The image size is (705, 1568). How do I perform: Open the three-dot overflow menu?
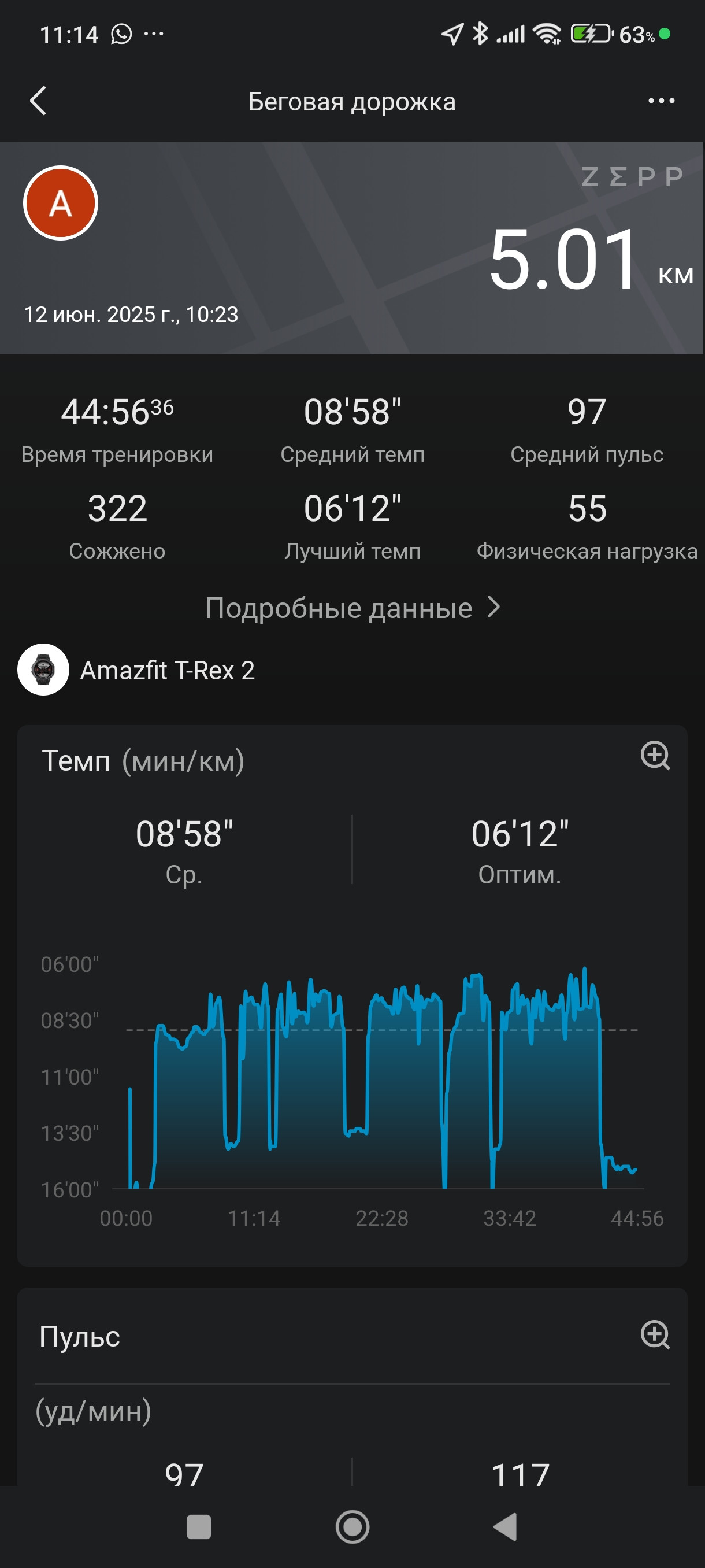(x=661, y=101)
